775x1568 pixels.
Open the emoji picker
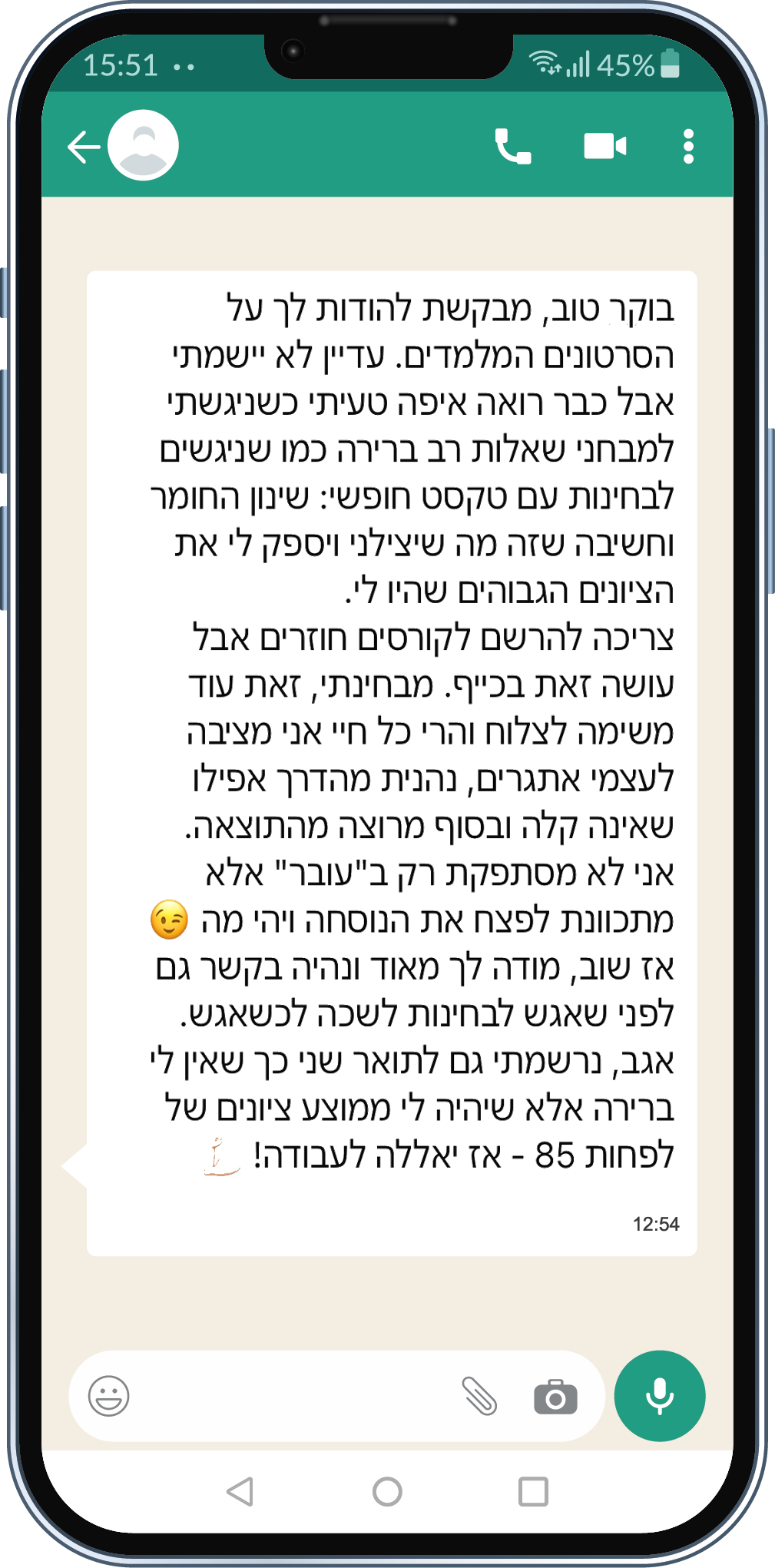109,1395
